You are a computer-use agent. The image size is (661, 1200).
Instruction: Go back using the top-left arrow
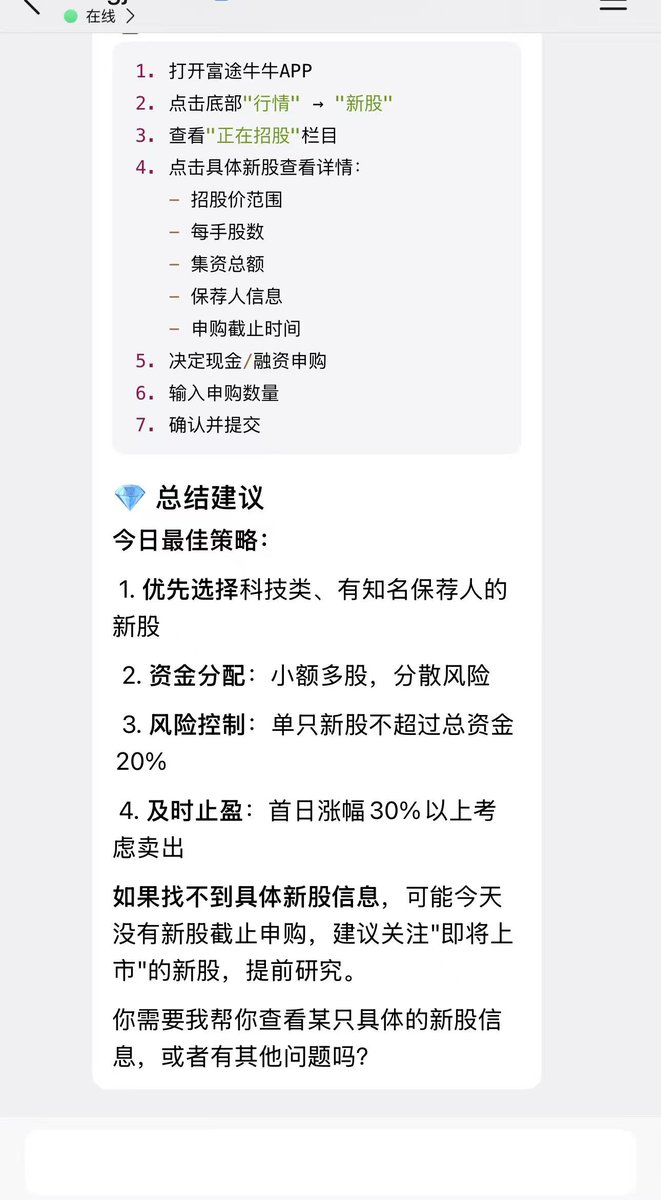point(30,5)
